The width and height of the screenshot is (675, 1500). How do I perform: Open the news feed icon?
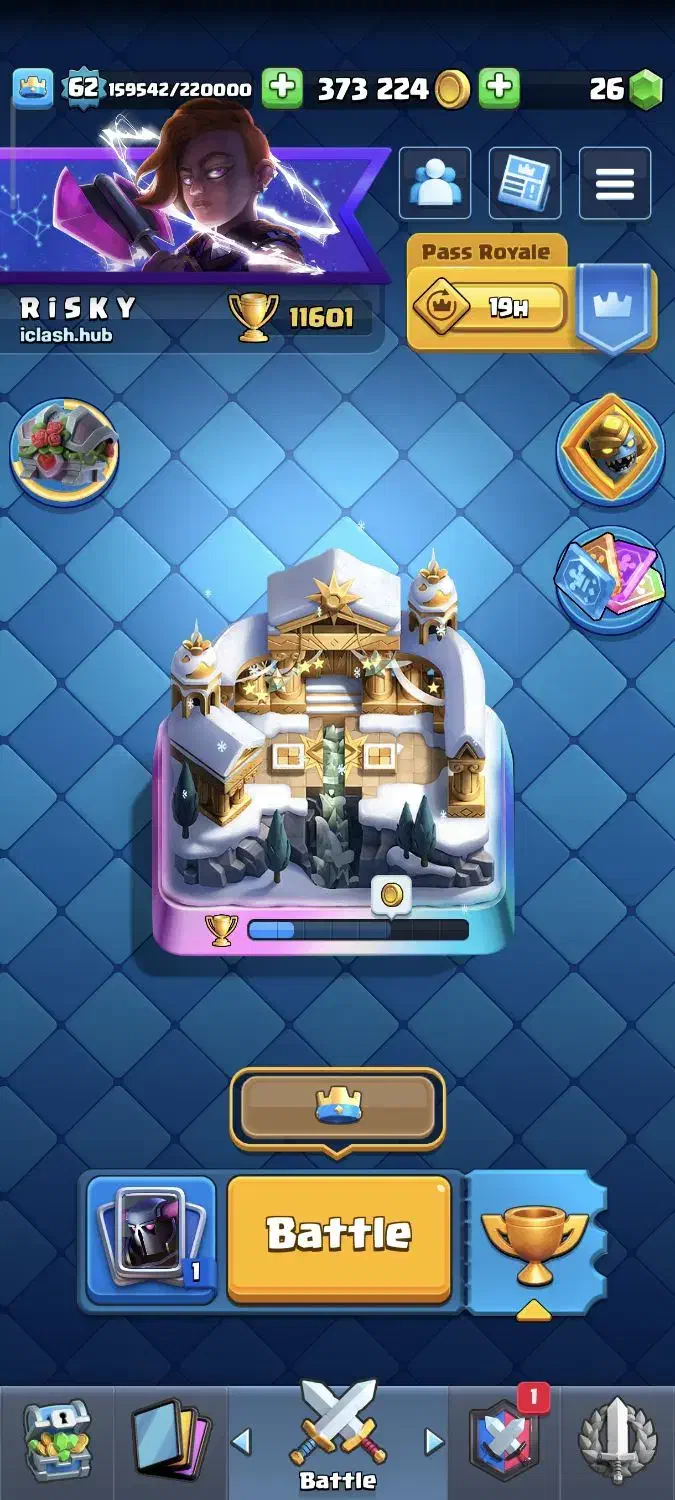click(525, 183)
